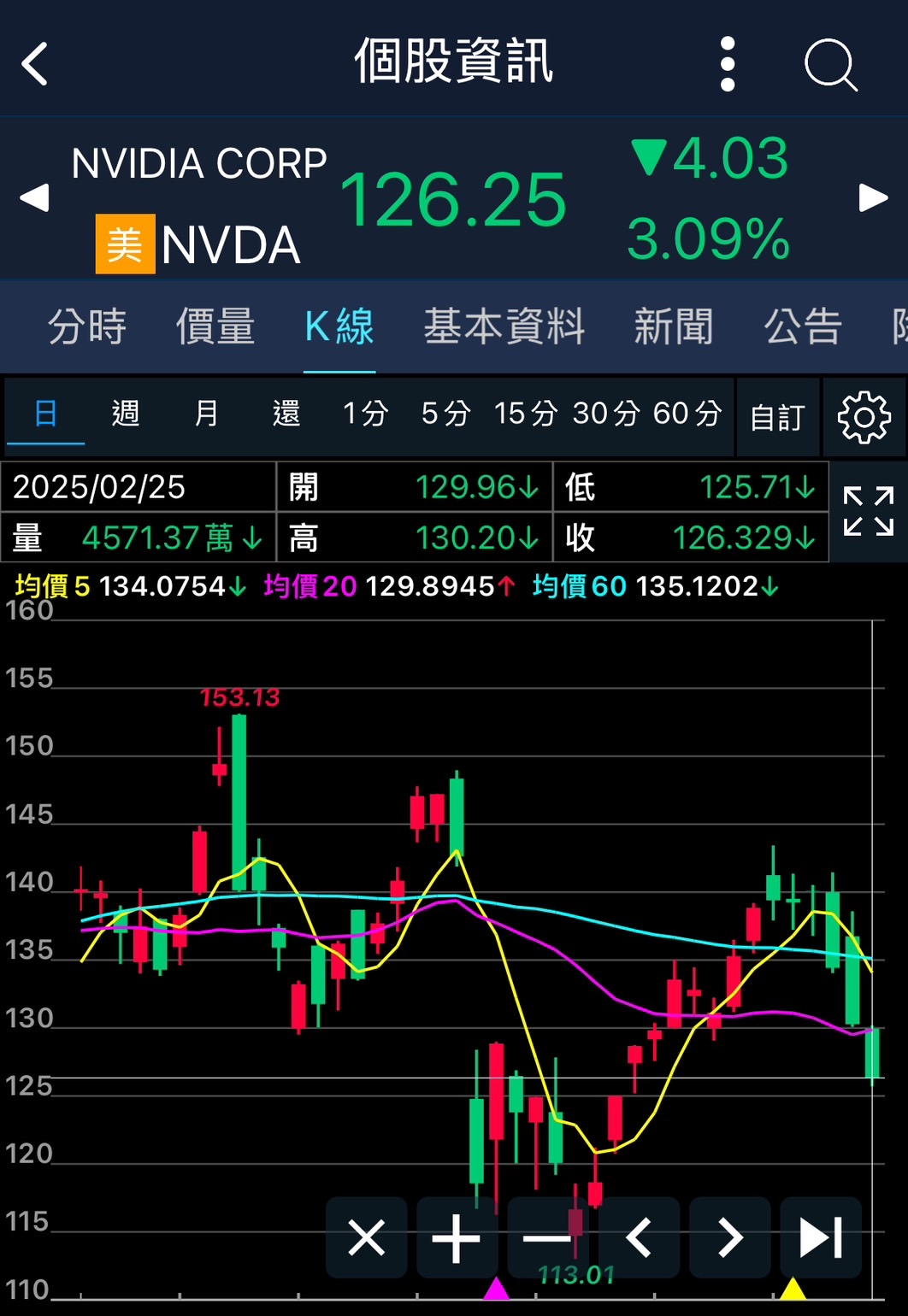Zoom in chart with plus button

[457, 1237]
